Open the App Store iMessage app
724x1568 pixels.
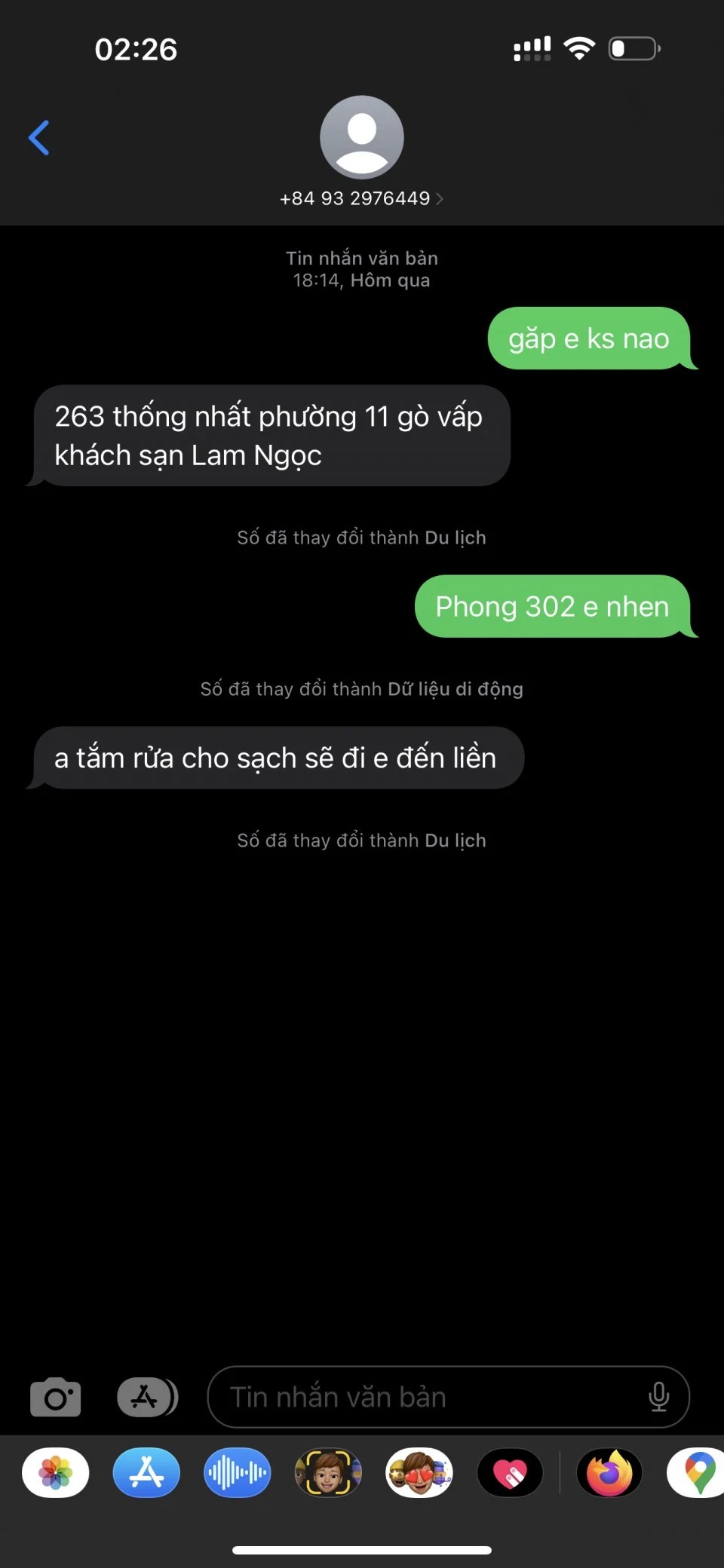pos(146,1472)
